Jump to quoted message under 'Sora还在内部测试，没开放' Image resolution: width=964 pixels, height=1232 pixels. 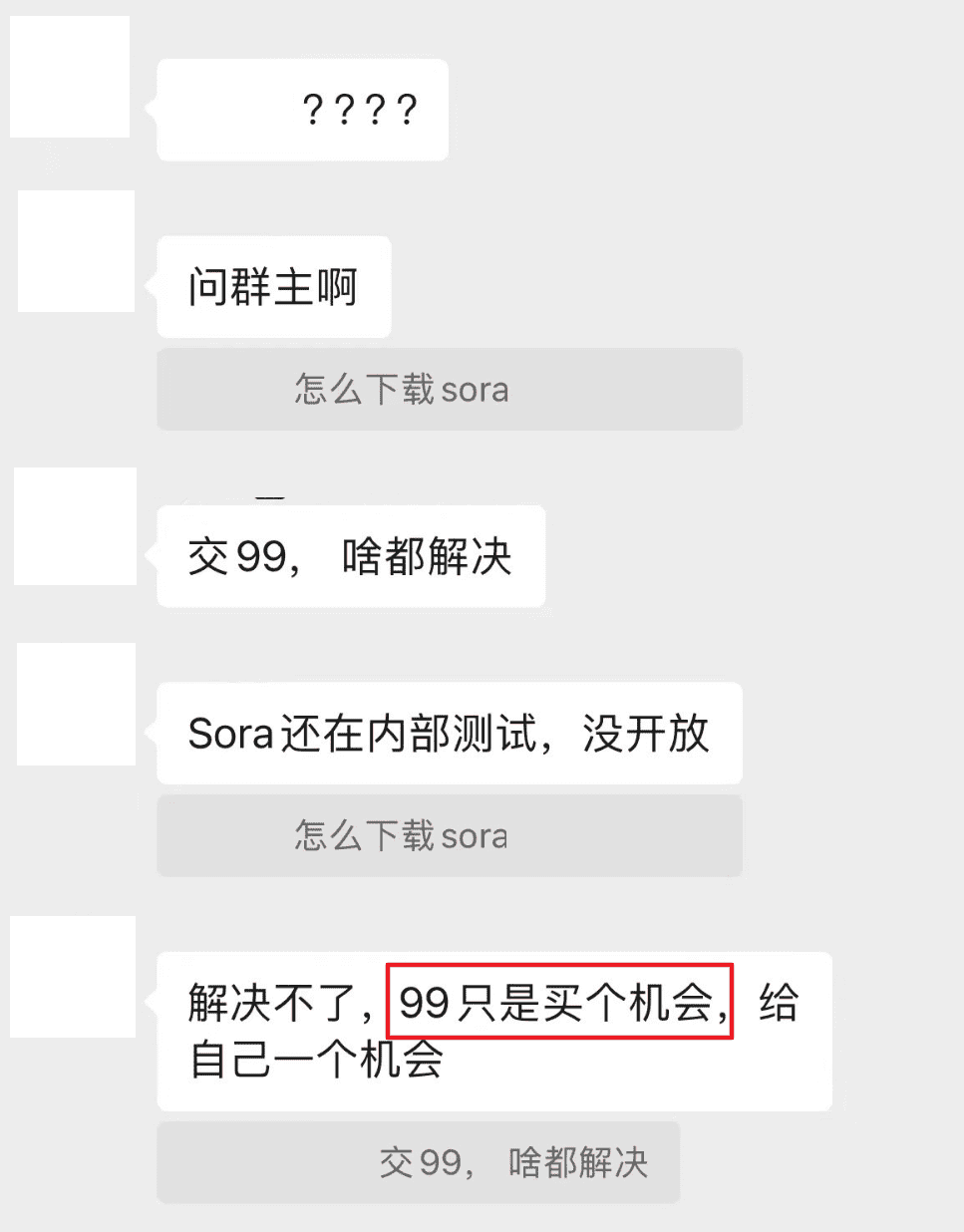point(449,835)
